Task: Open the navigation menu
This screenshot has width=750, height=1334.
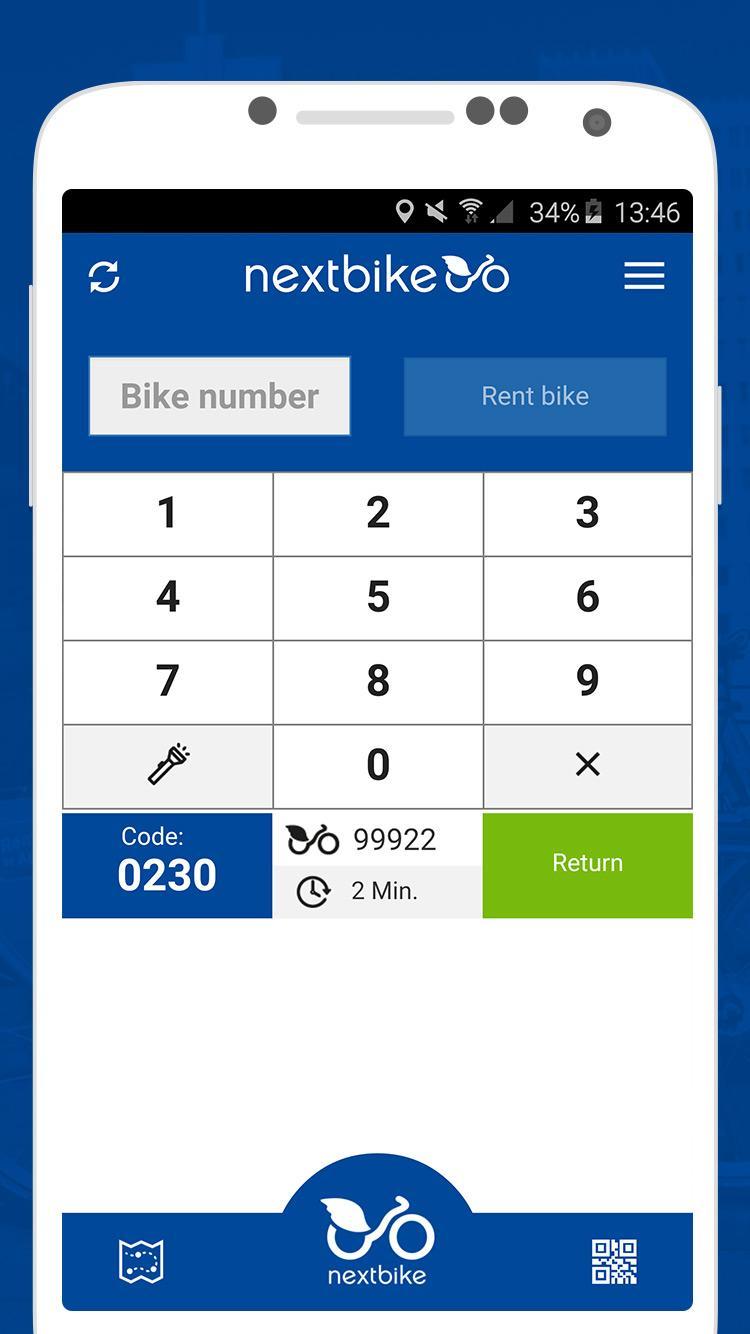Action: point(644,276)
